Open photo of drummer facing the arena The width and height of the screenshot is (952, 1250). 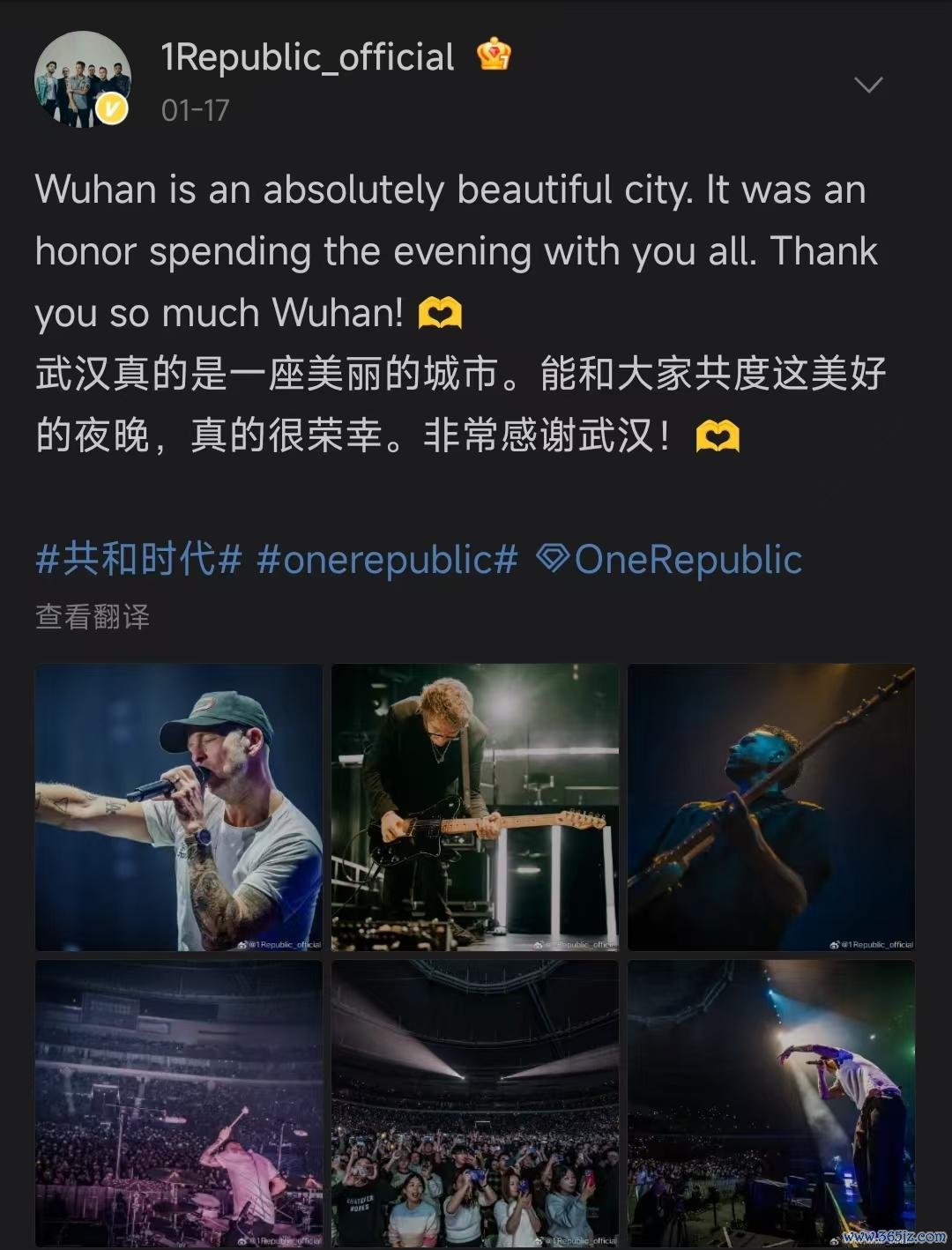(179, 1102)
